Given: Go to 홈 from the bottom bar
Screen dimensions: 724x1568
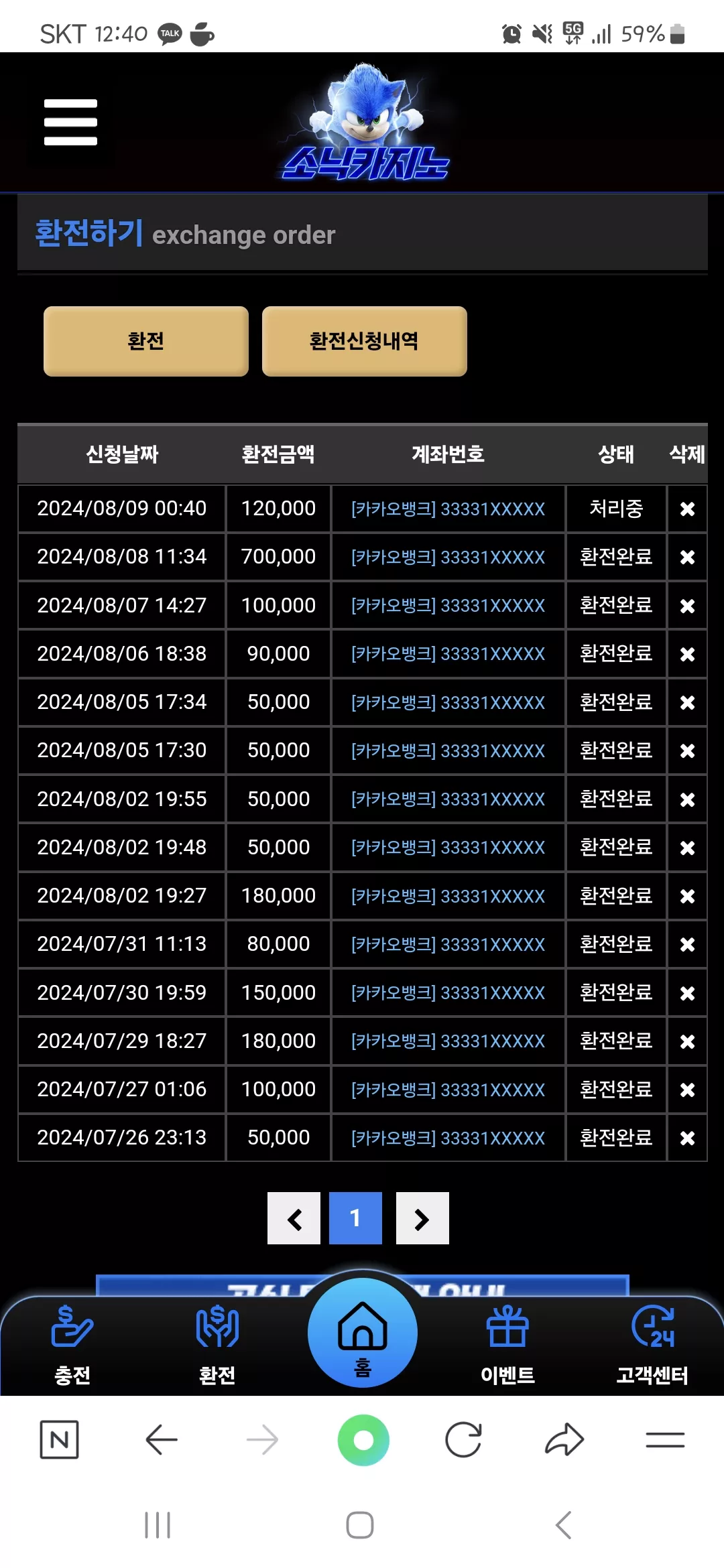Looking at the screenshot, I should click(x=363, y=1333).
